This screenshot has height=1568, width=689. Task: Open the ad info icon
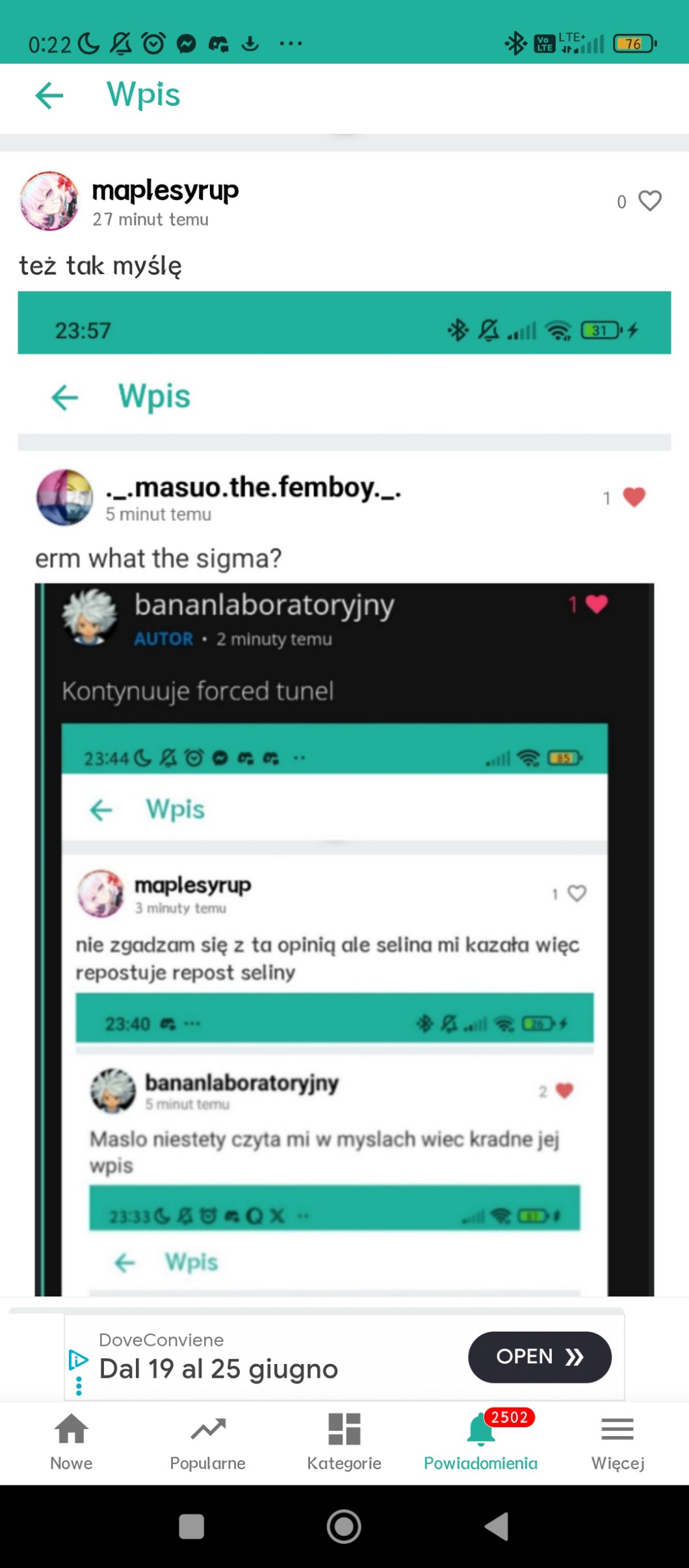(x=78, y=1359)
